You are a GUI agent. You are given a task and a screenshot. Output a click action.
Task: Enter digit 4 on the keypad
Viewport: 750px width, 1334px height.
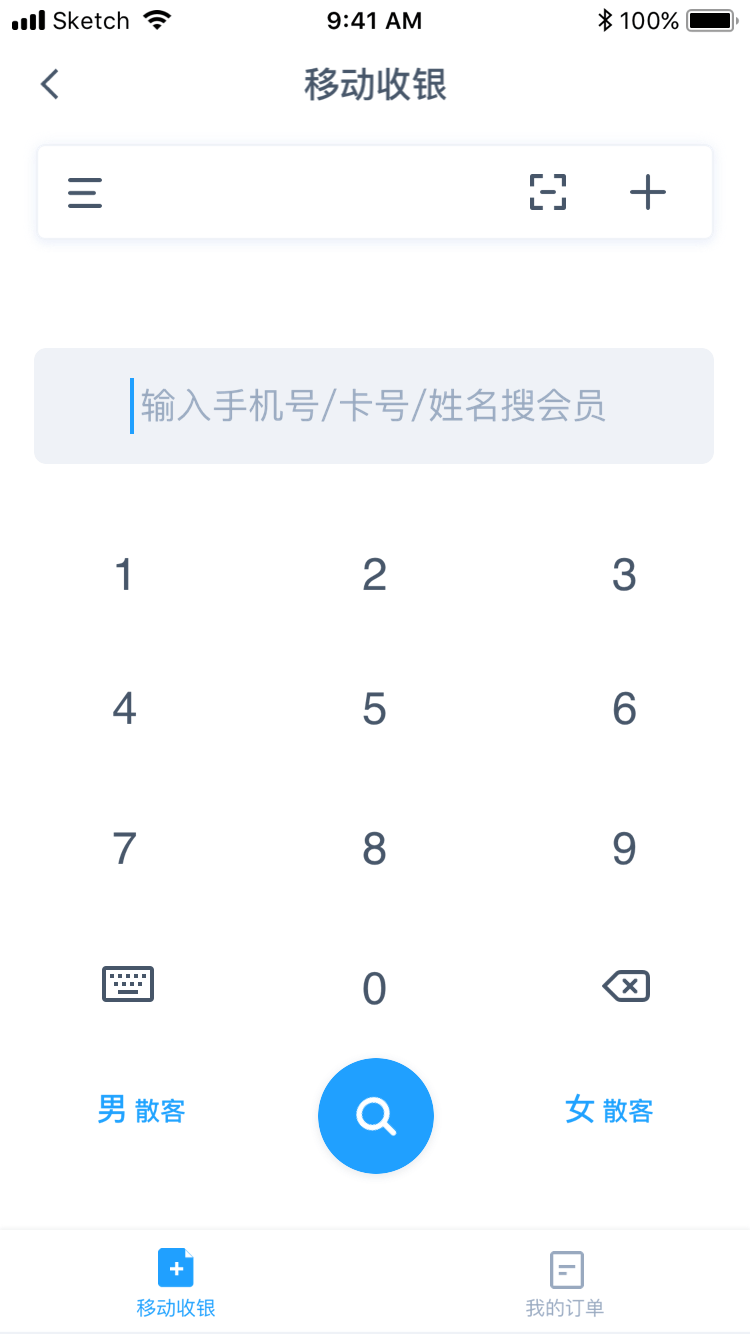coord(124,709)
